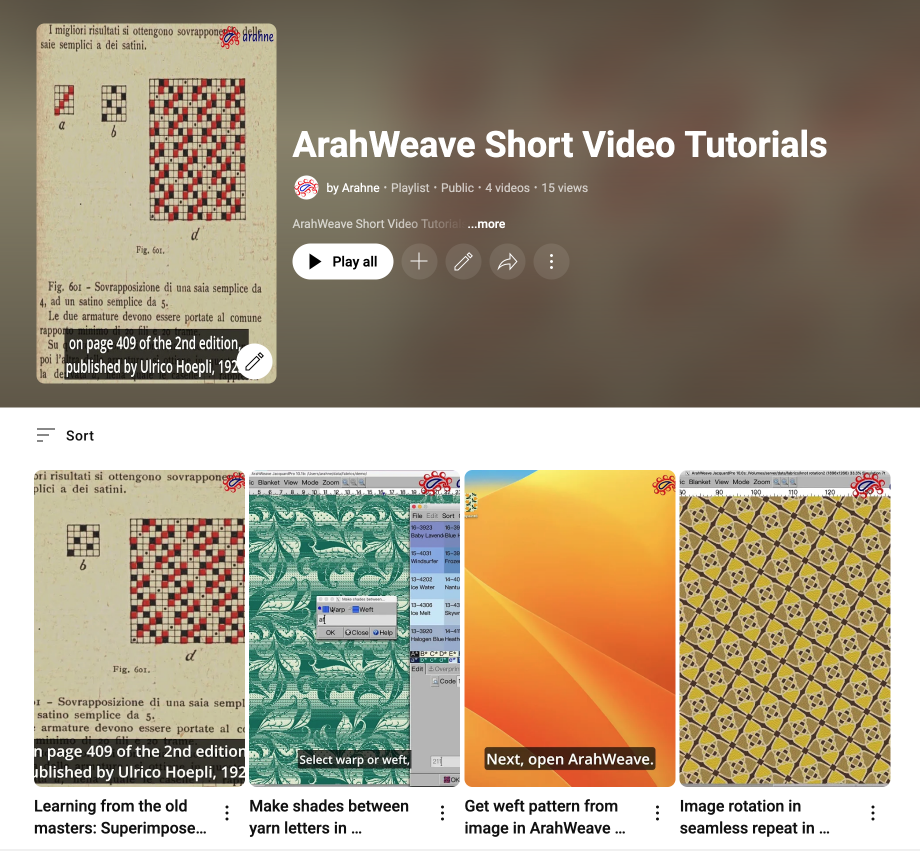Share the ArahWeave playlist
The width and height of the screenshot is (920, 866).
507,262
